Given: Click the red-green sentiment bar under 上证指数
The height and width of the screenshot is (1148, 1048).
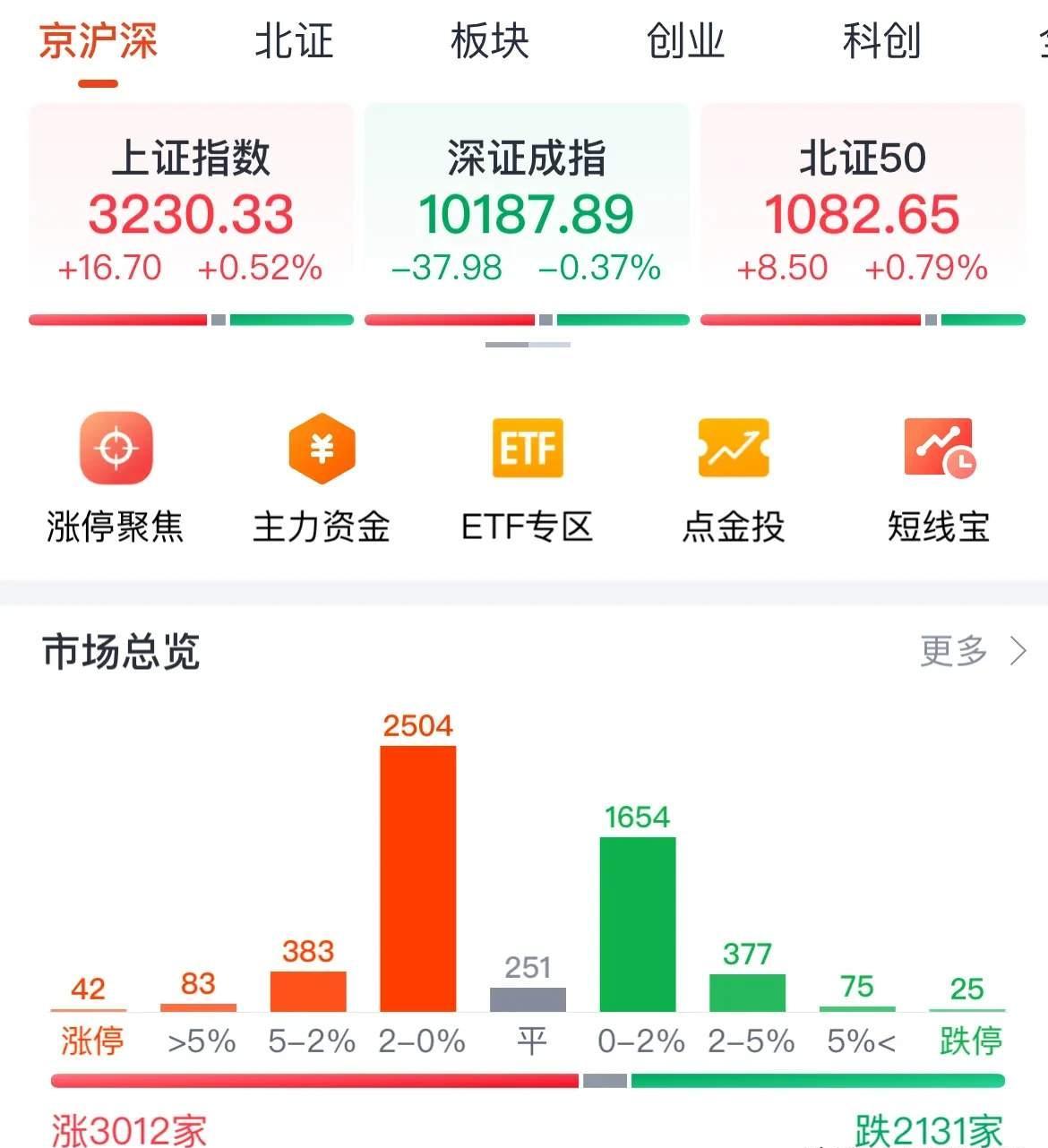Looking at the screenshot, I should pos(191,318).
